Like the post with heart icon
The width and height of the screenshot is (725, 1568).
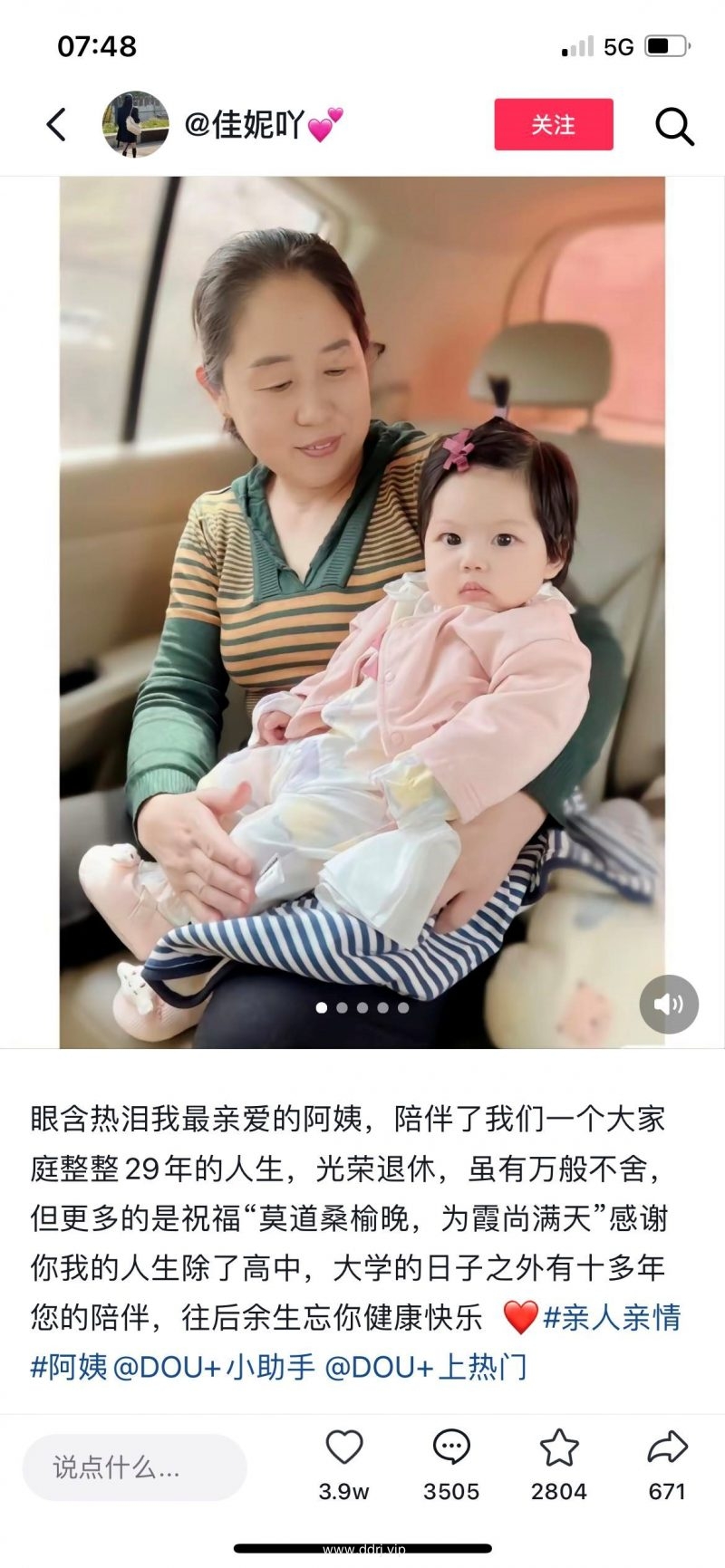[x=344, y=1448]
